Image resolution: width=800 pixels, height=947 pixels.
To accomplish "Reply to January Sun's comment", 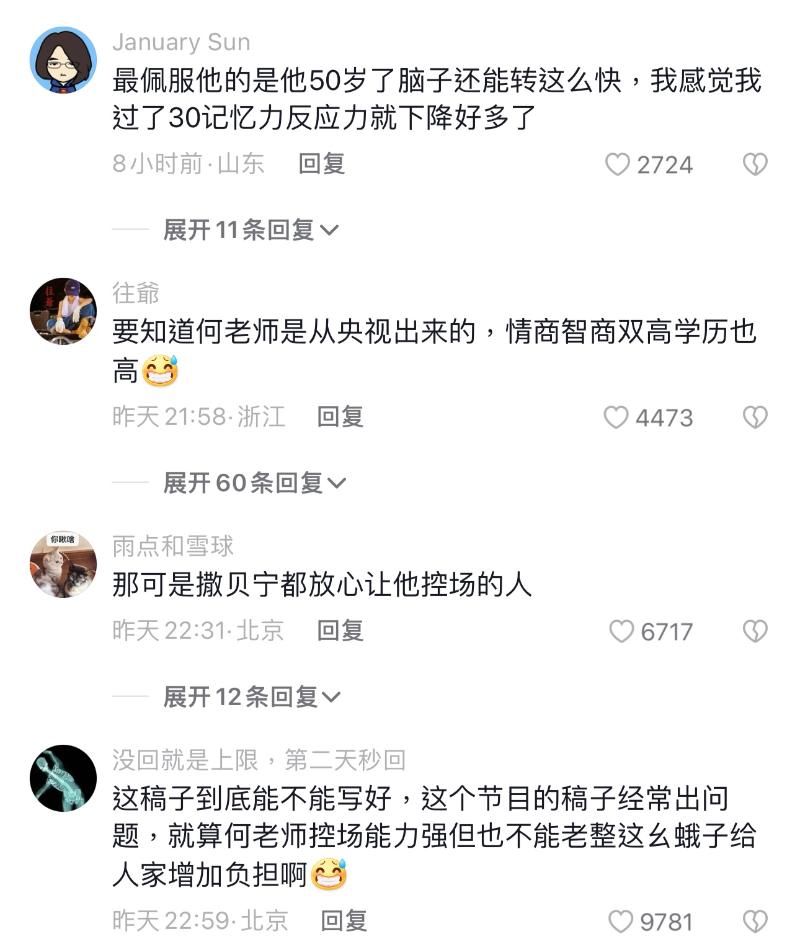I will click(x=321, y=164).
